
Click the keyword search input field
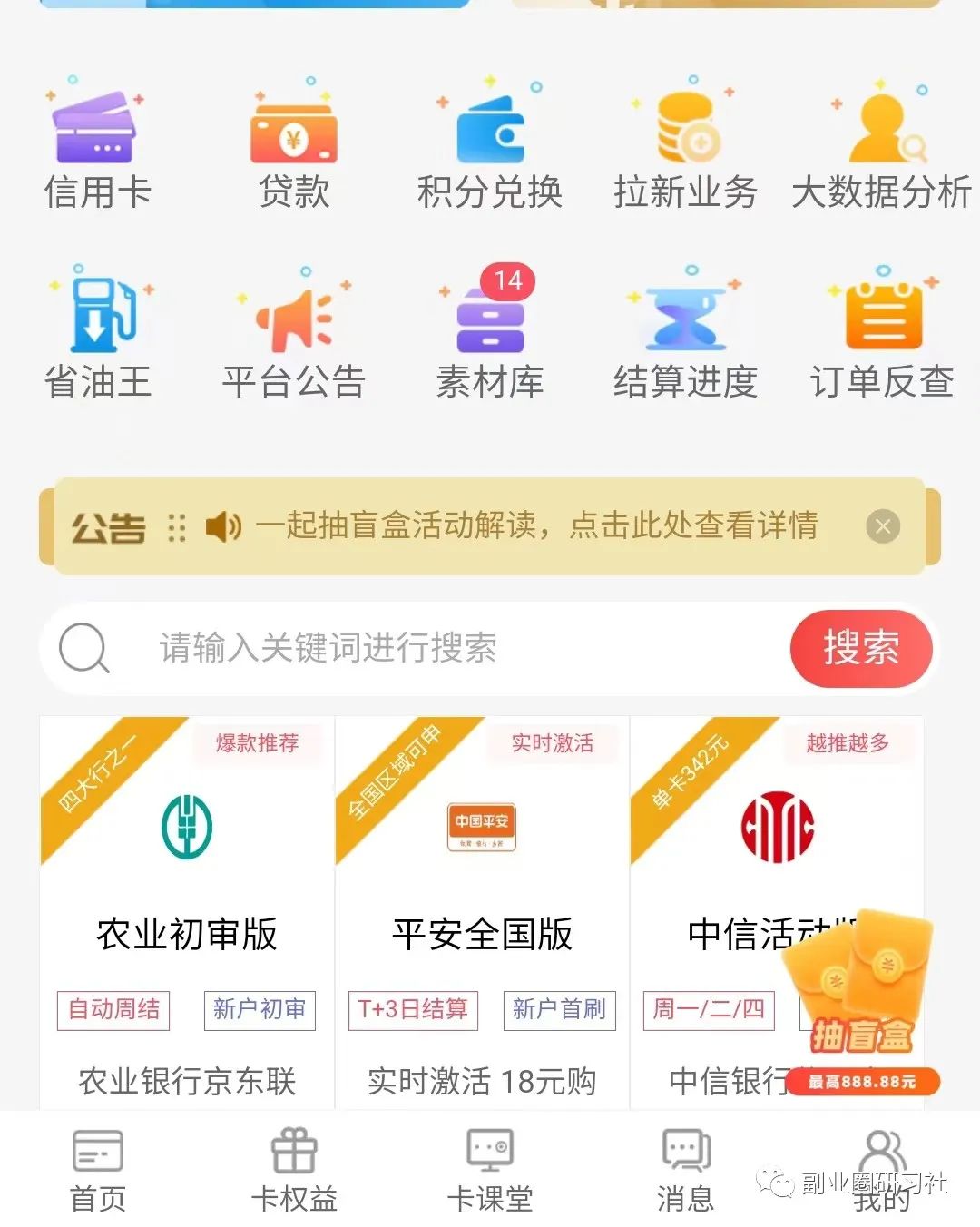coord(408,648)
